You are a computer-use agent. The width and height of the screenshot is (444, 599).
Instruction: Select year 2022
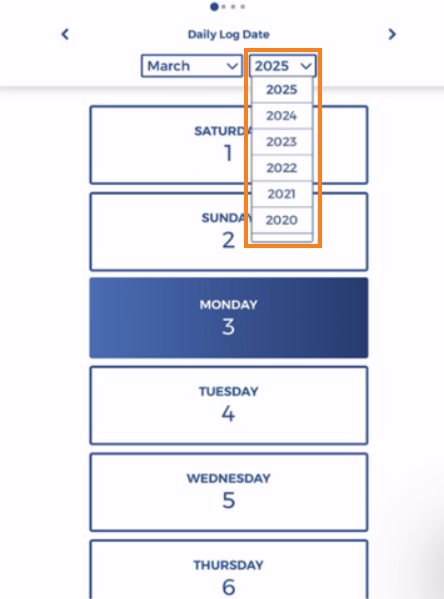(x=282, y=168)
